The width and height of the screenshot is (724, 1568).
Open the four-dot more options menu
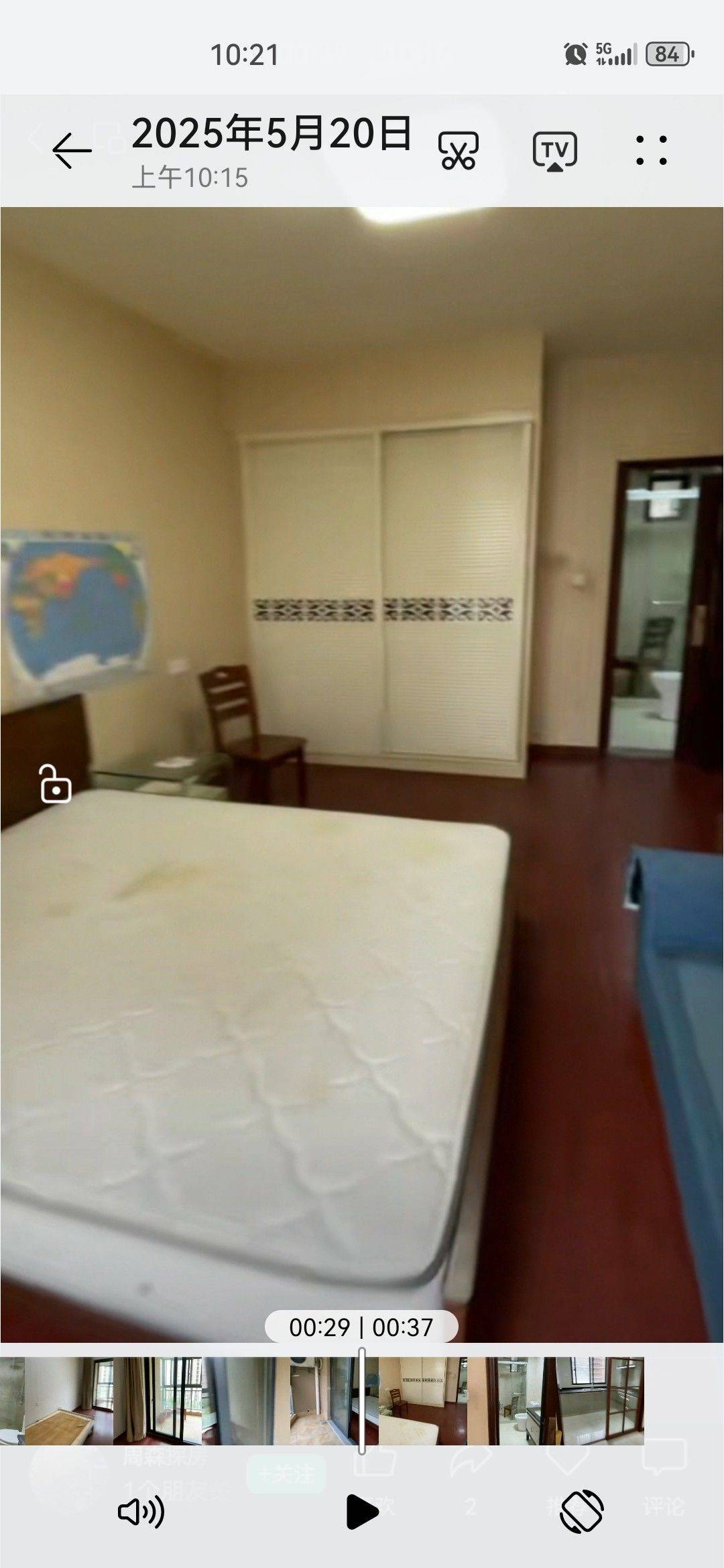tap(651, 150)
